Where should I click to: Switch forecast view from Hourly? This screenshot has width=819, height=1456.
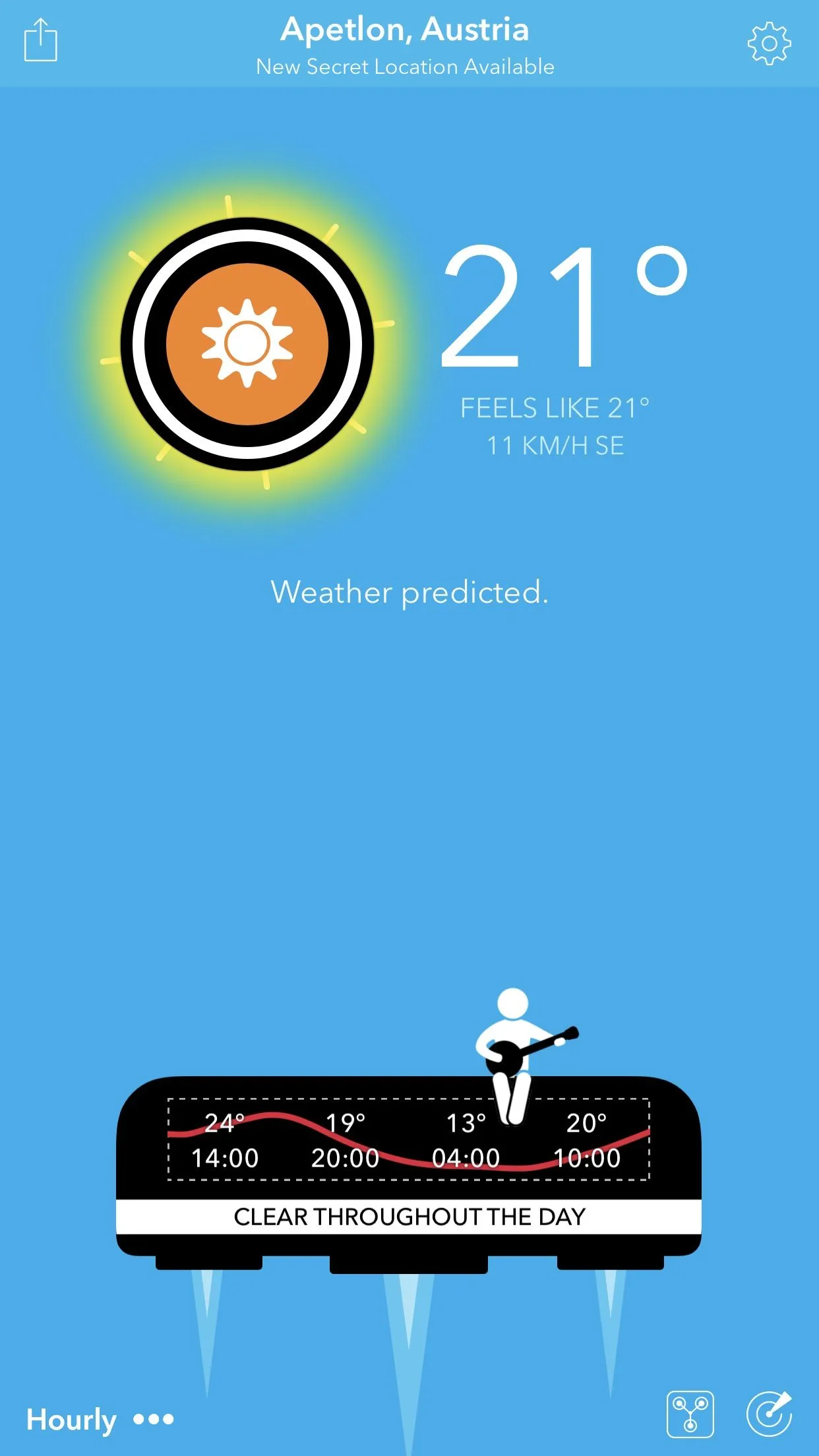(x=99, y=1419)
